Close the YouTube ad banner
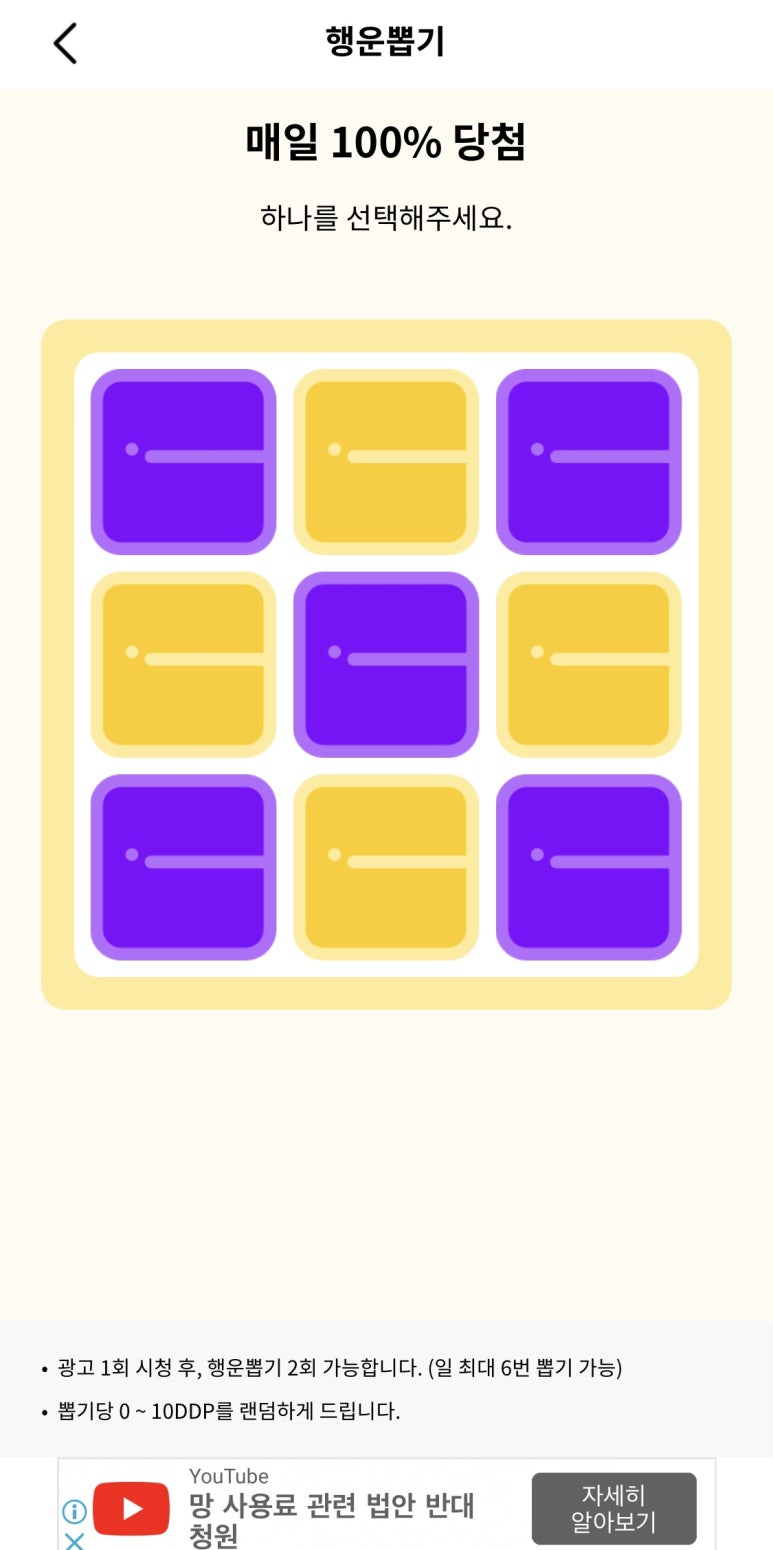This screenshot has height=1550, width=773. point(74,1540)
